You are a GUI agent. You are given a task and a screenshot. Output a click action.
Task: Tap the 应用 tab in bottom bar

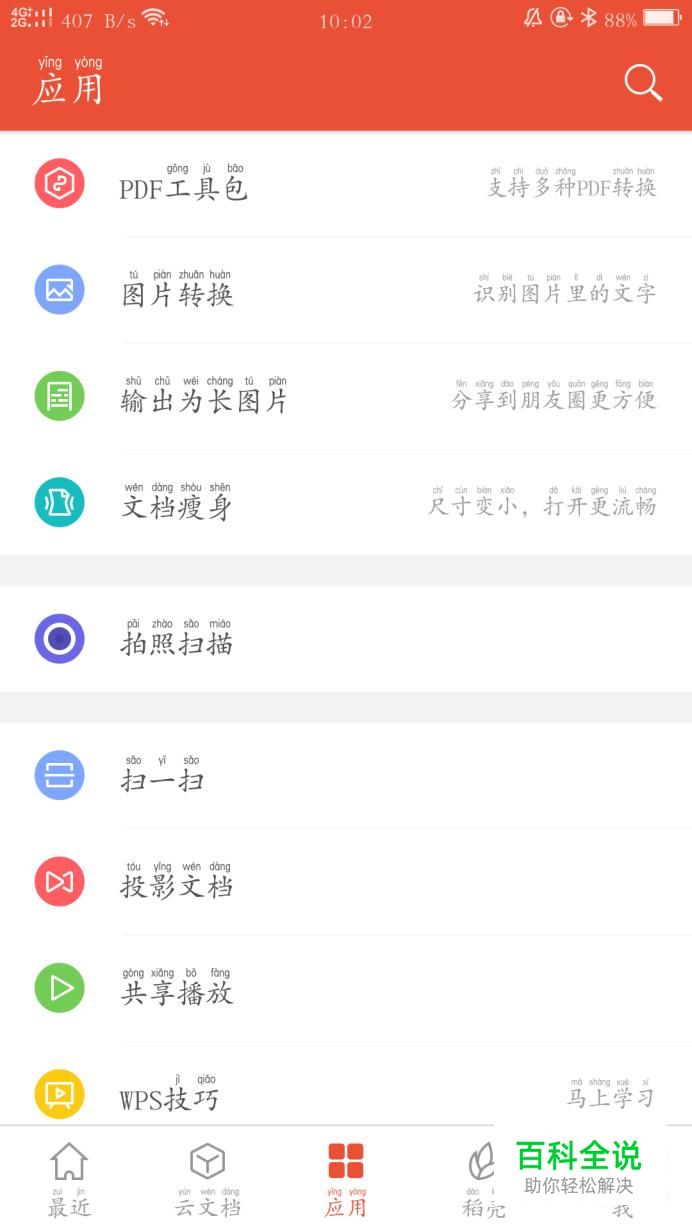click(346, 1180)
